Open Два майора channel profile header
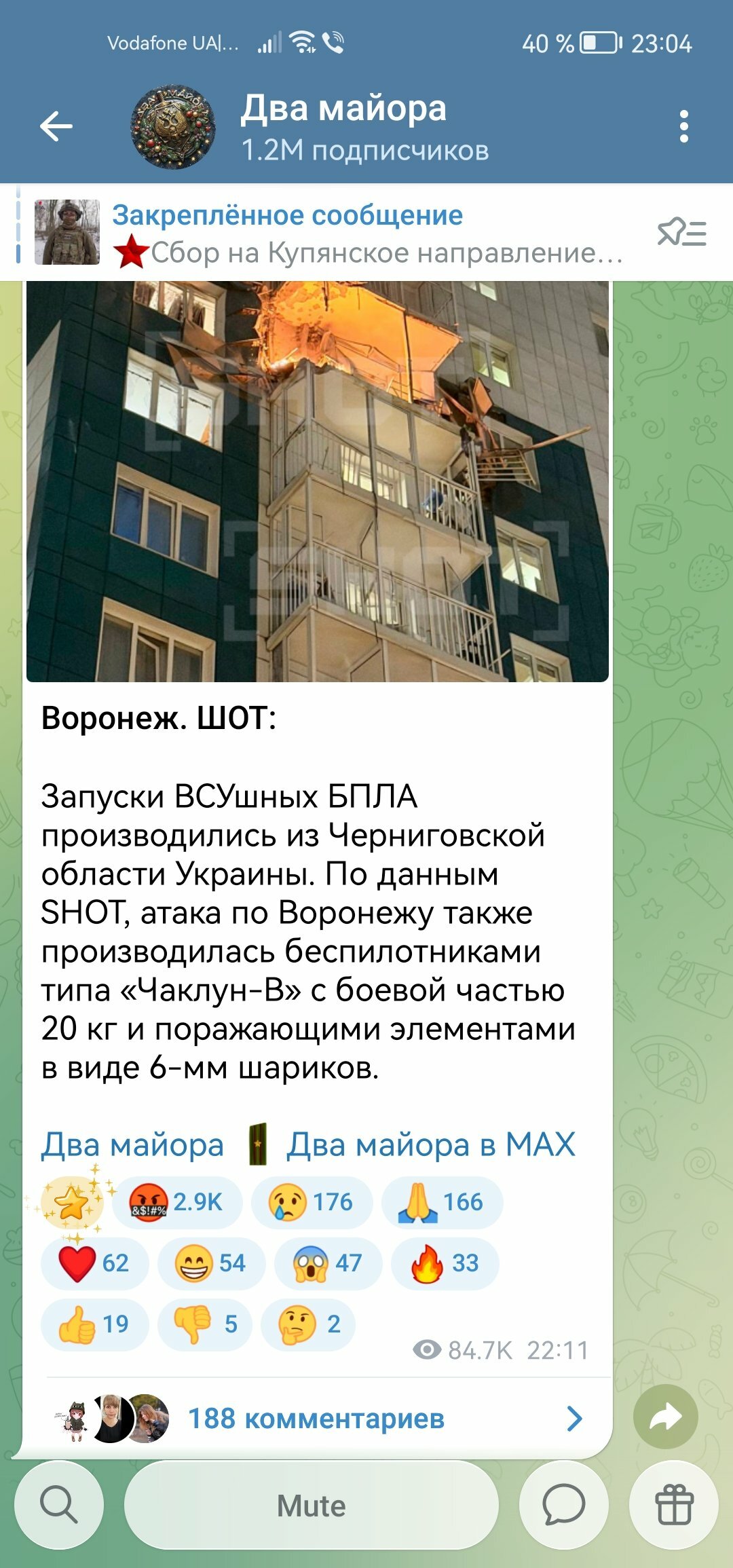The image size is (733, 1568). click(343, 127)
